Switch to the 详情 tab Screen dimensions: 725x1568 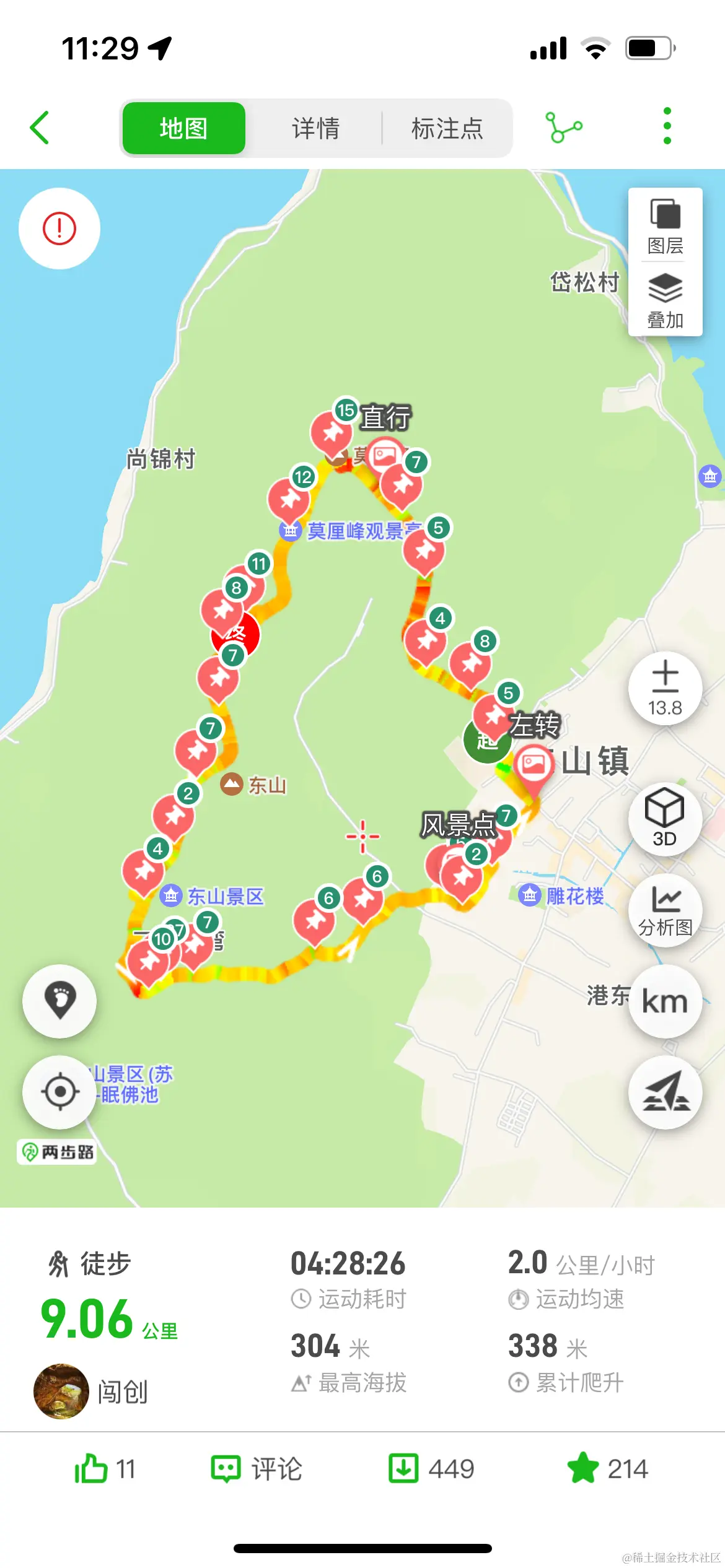[315, 128]
